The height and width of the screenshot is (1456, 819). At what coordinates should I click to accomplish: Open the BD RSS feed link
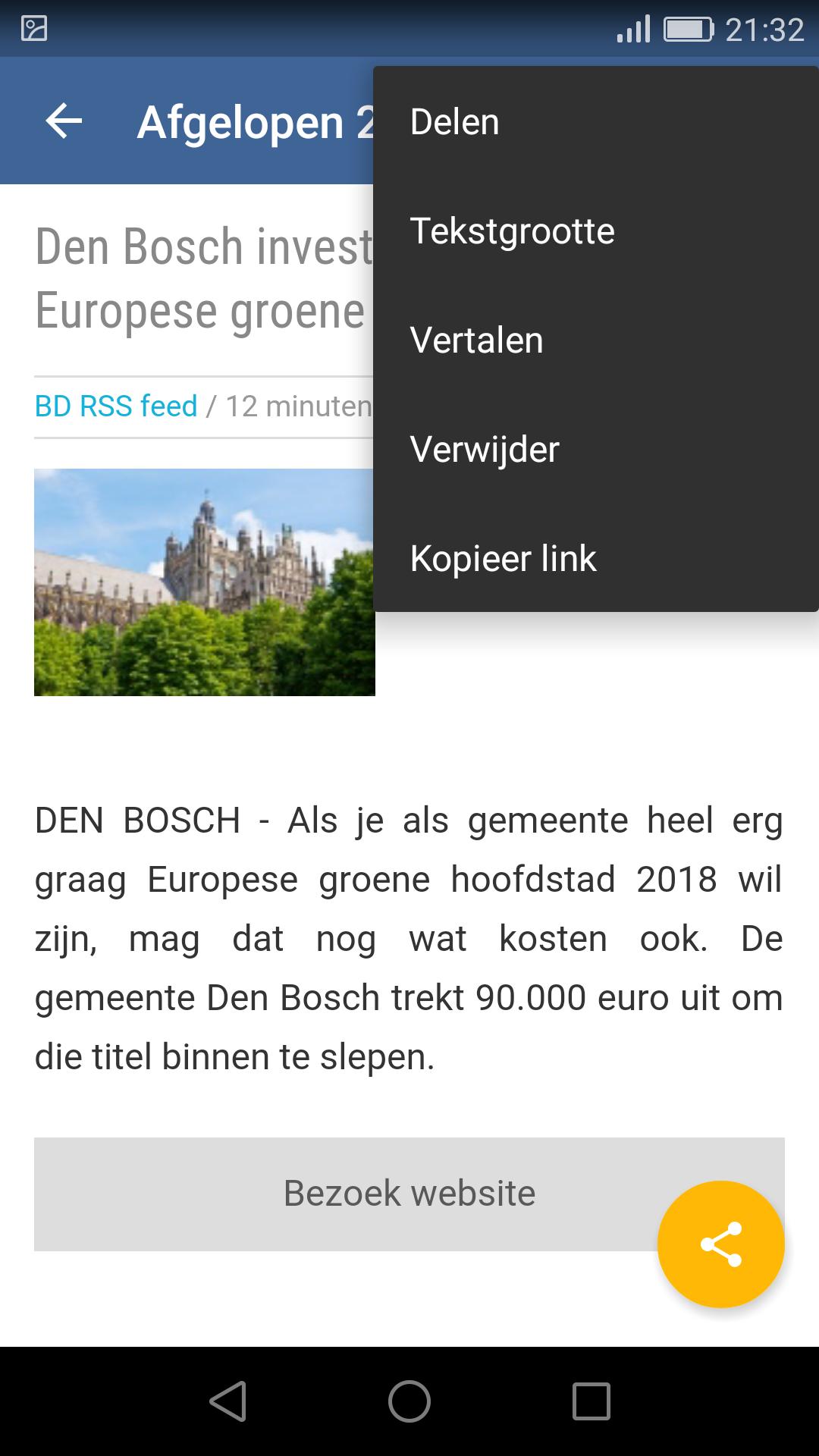pyautogui.click(x=116, y=406)
